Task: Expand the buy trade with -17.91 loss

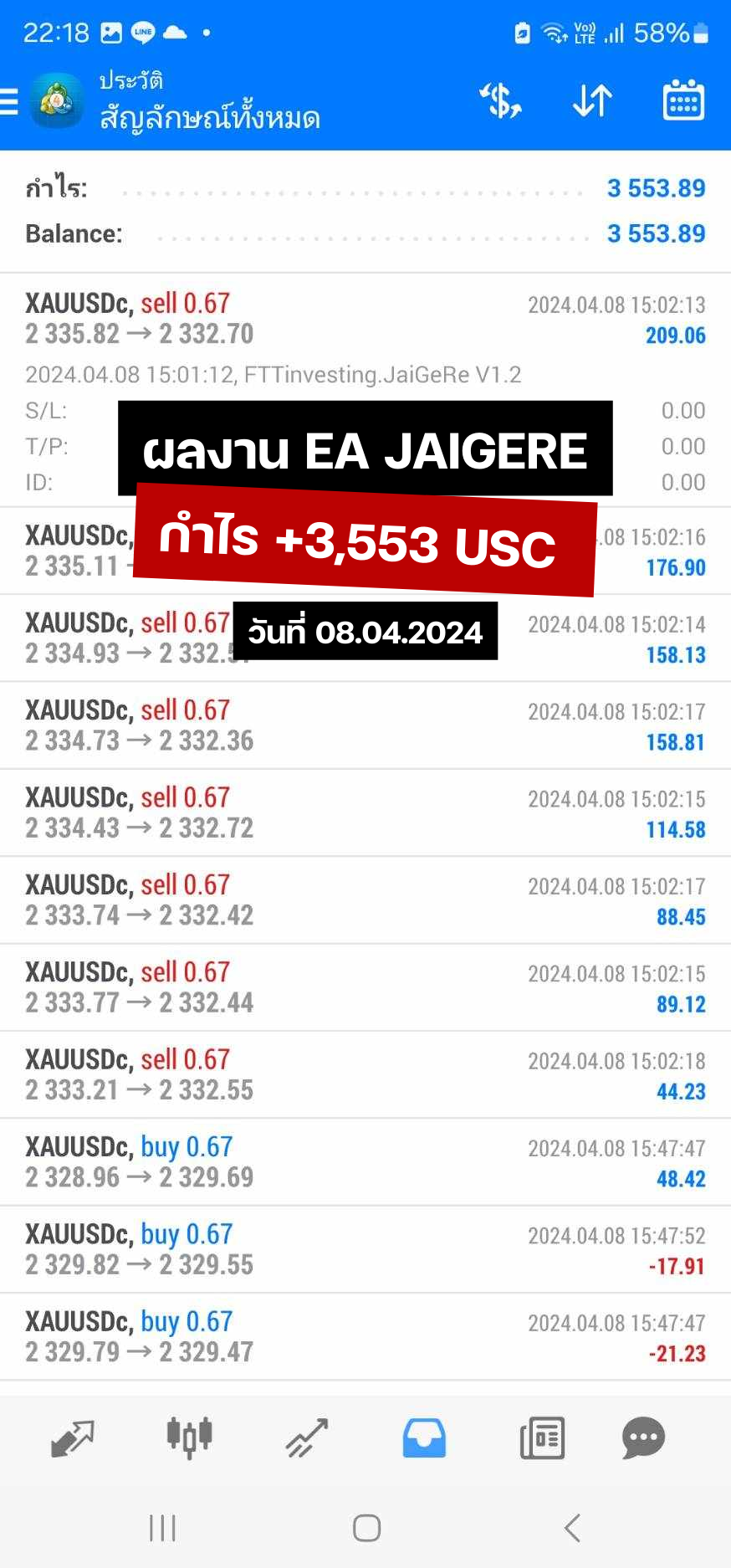Action: pyautogui.click(x=365, y=1249)
